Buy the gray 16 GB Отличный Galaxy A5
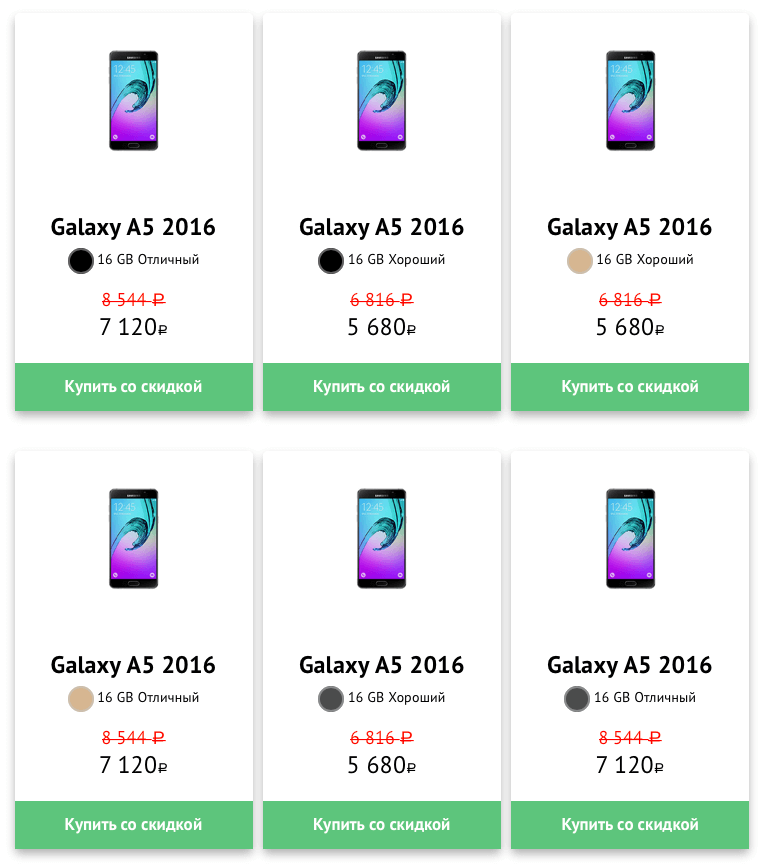The image size is (765, 864). (630, 825)
